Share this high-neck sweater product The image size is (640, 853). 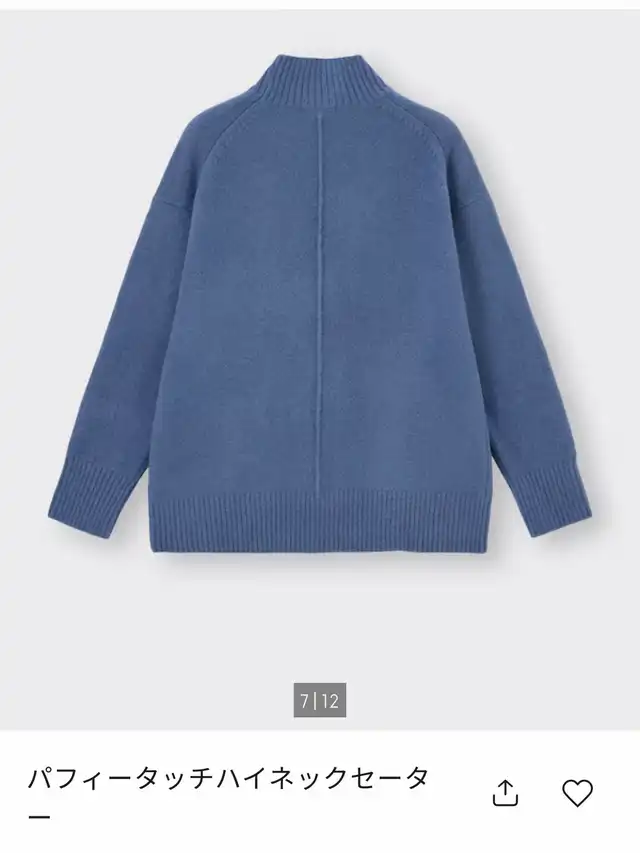(506, 793)
